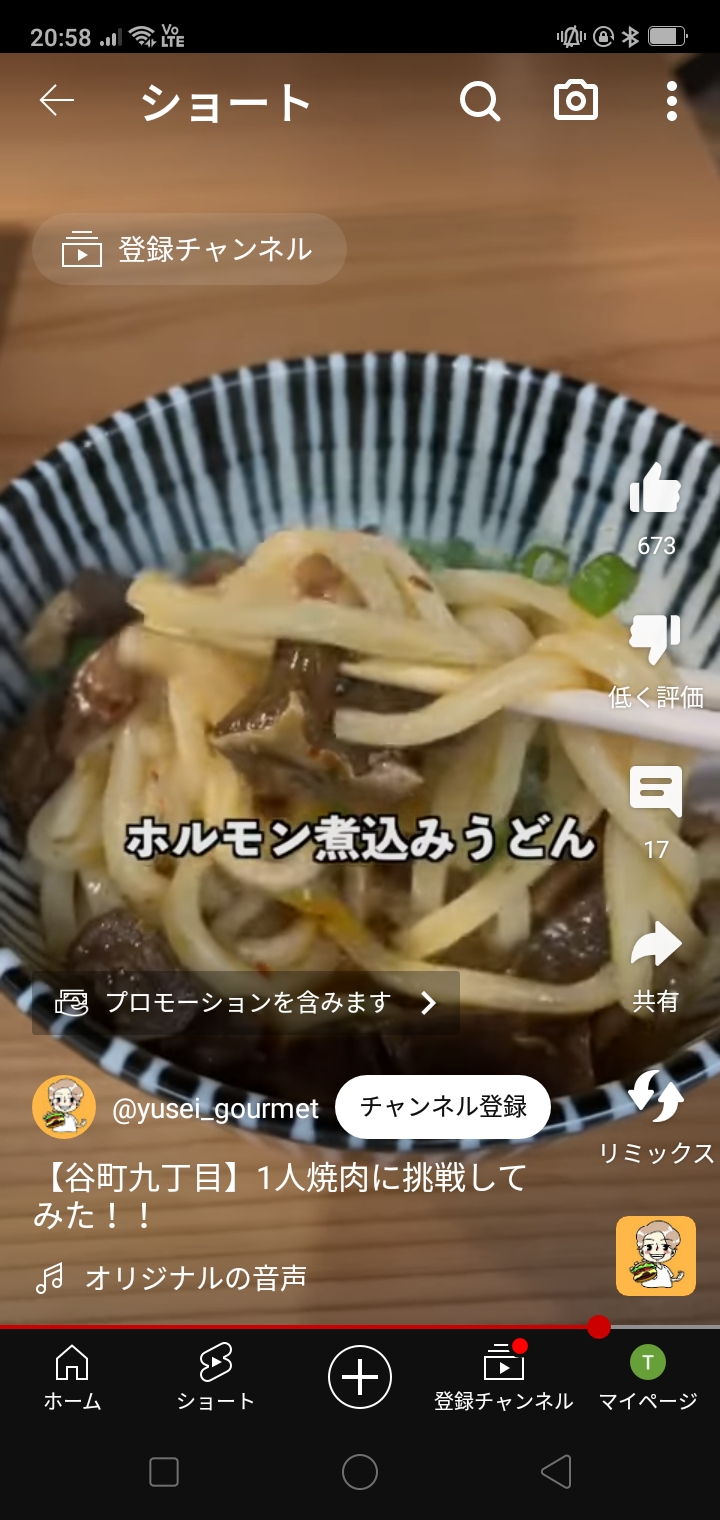Tap the 登録チャンネル chip at top

[x=190, y=249]
